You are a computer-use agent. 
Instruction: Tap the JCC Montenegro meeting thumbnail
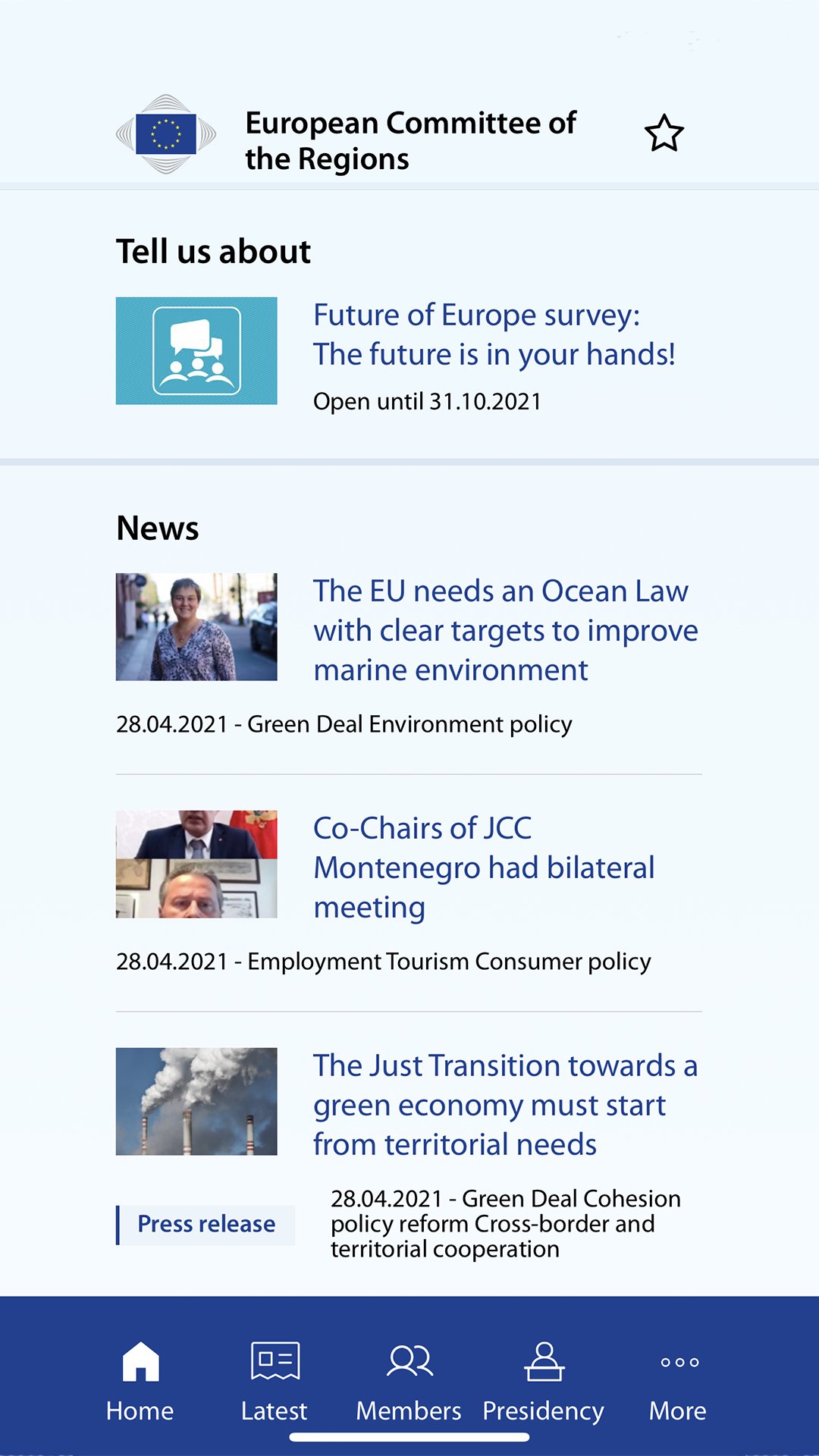coord(196,864)
